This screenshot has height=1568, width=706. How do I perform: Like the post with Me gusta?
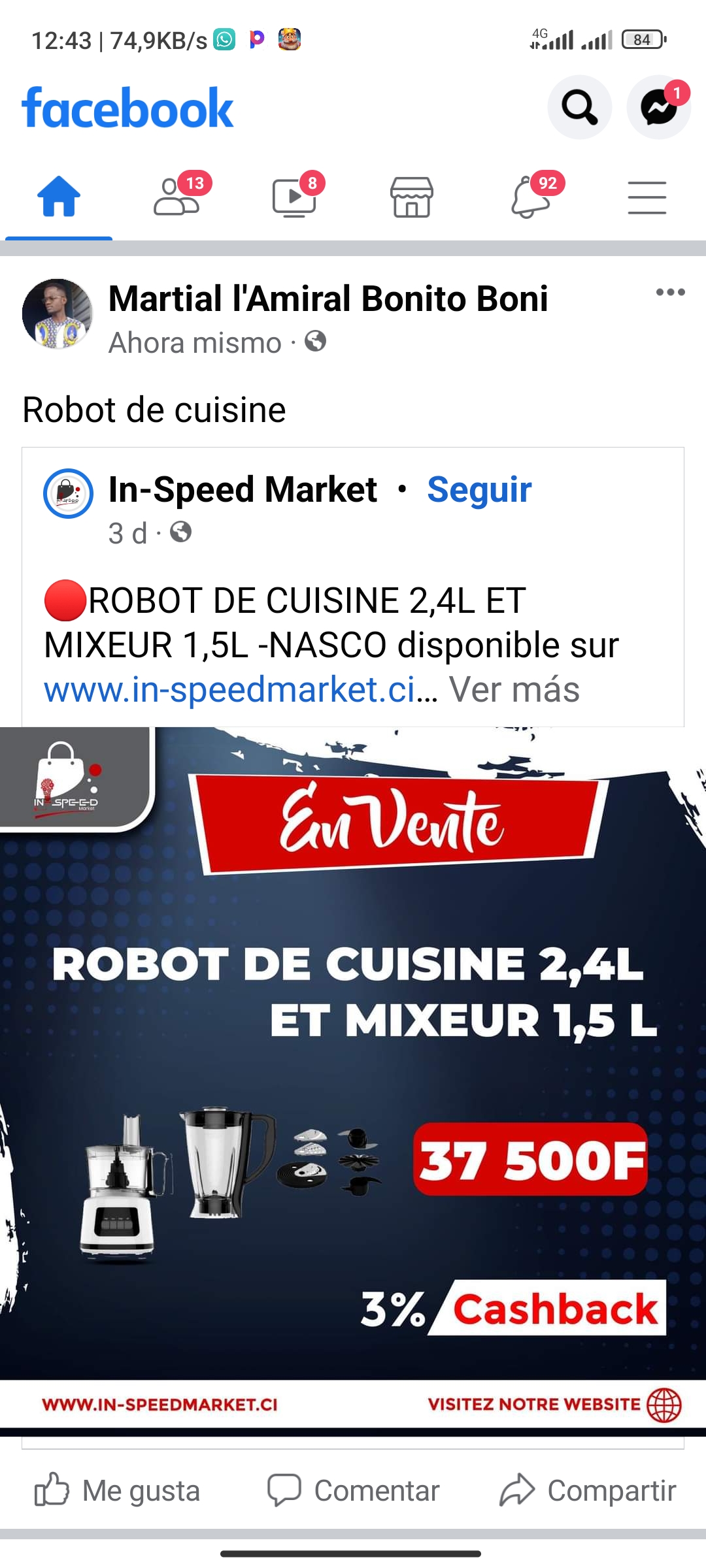(118, 1491)
